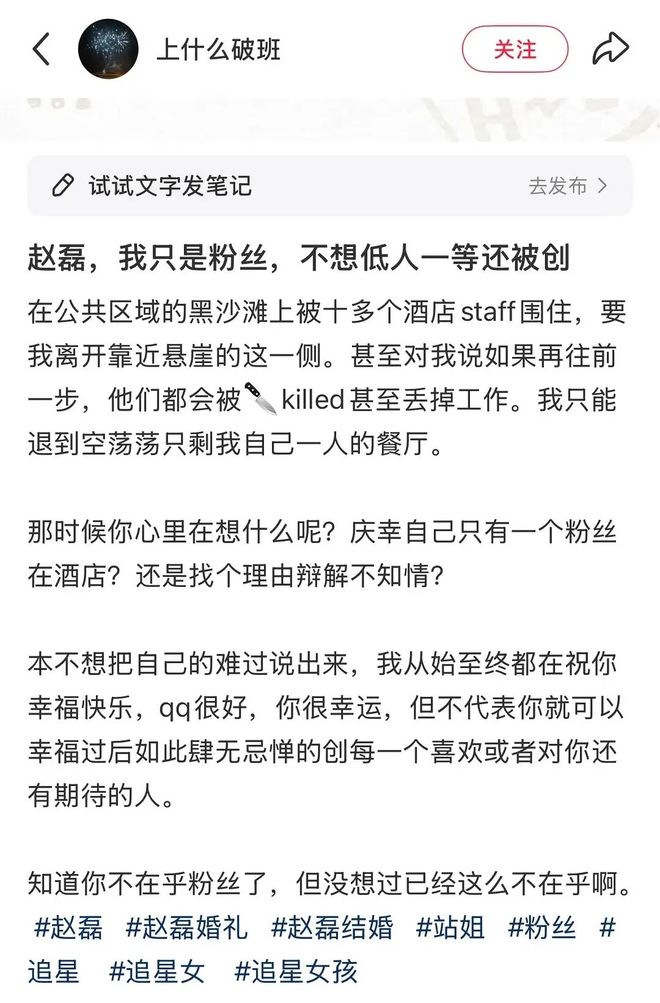Go back using the top-left arrow
The height and width of the screenshot is (1003, 660).
pos(41,49)
